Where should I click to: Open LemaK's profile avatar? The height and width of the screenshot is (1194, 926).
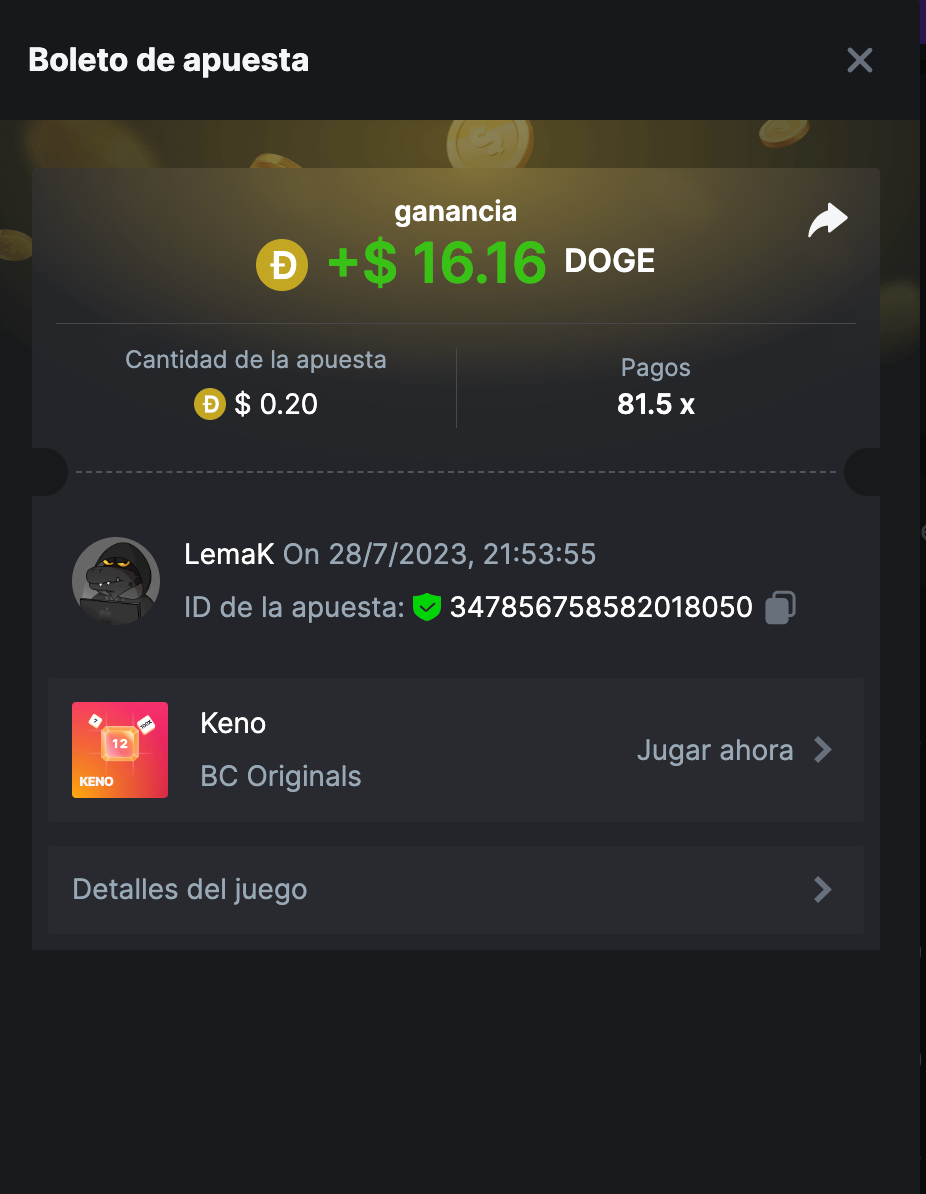[116, 581]
